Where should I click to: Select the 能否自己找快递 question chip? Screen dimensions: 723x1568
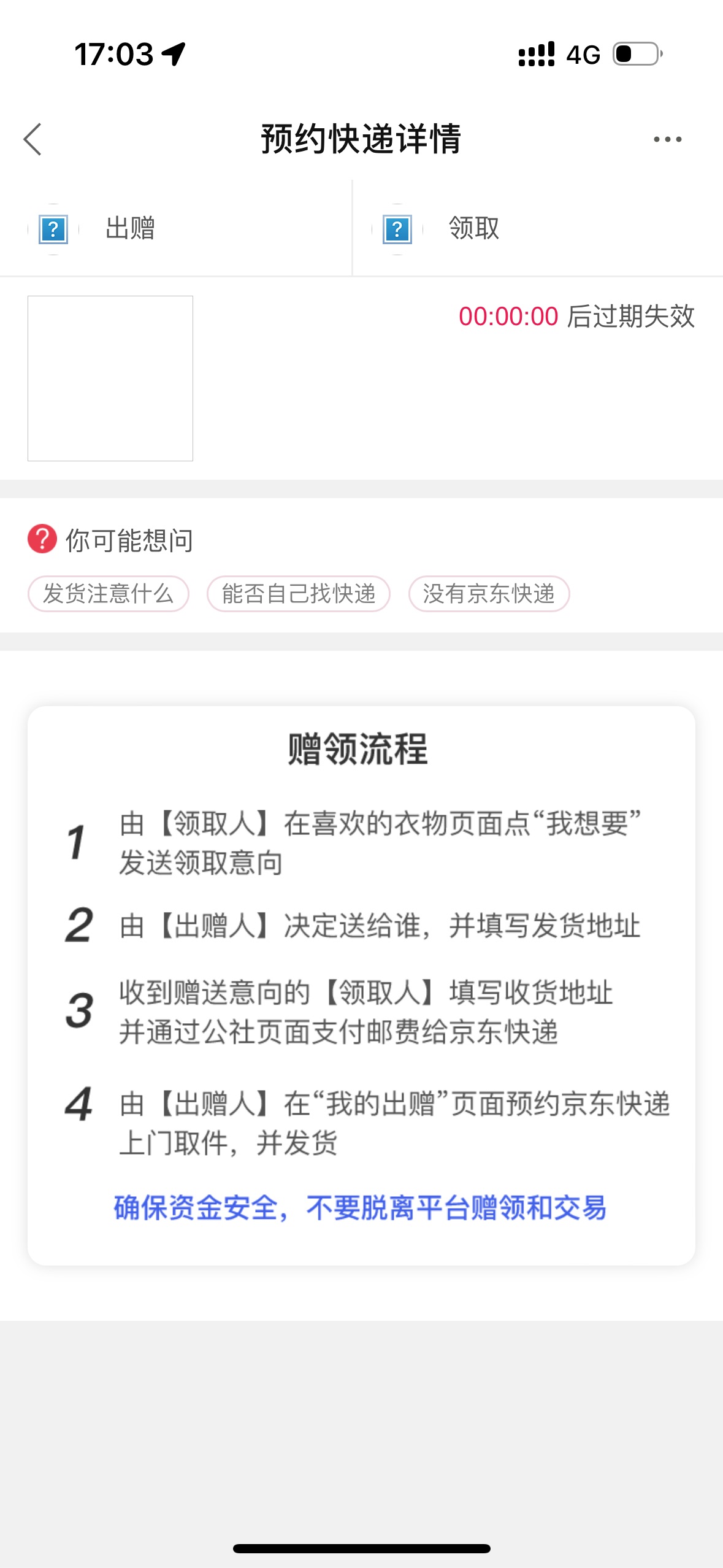point(299,593)
